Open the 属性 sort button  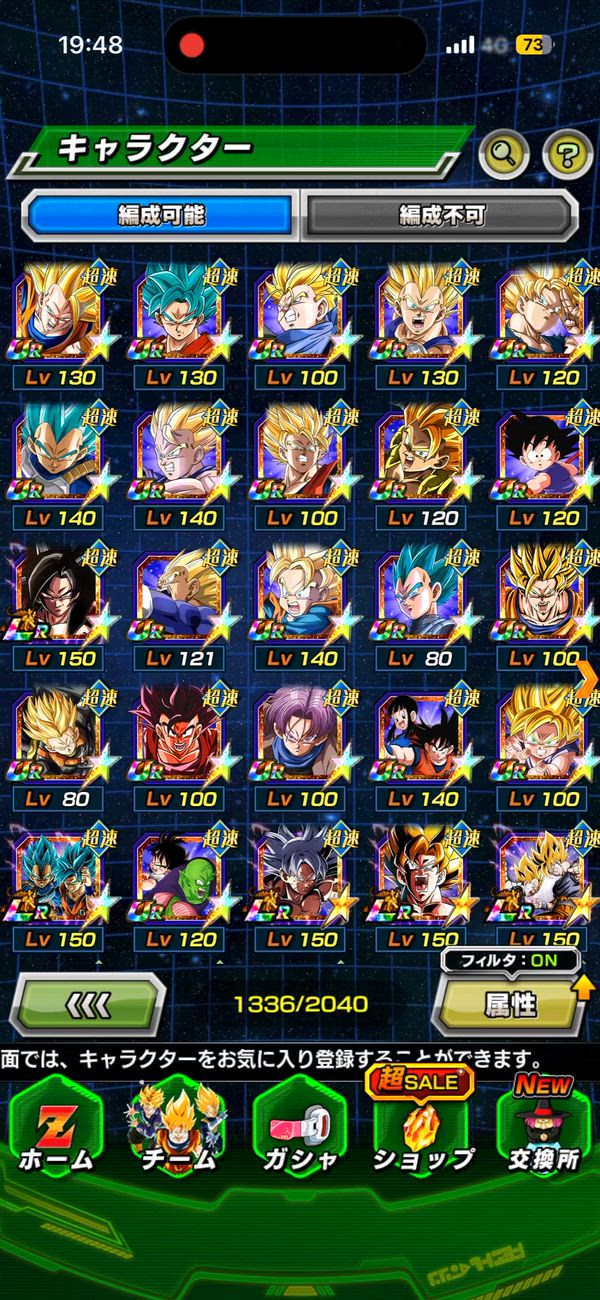tap(509, 1005)
